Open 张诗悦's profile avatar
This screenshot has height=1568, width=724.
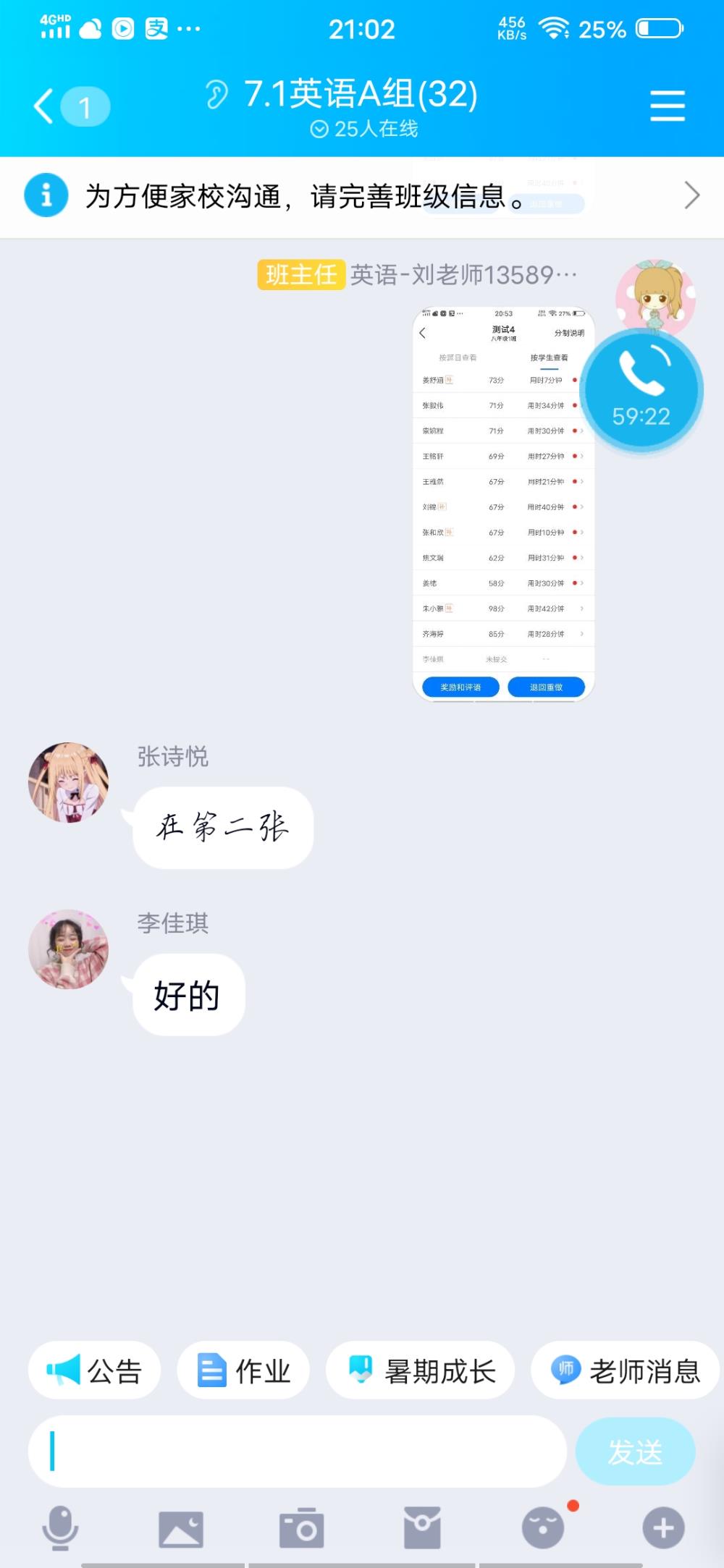pyautogui.click(x=68, y=782)
